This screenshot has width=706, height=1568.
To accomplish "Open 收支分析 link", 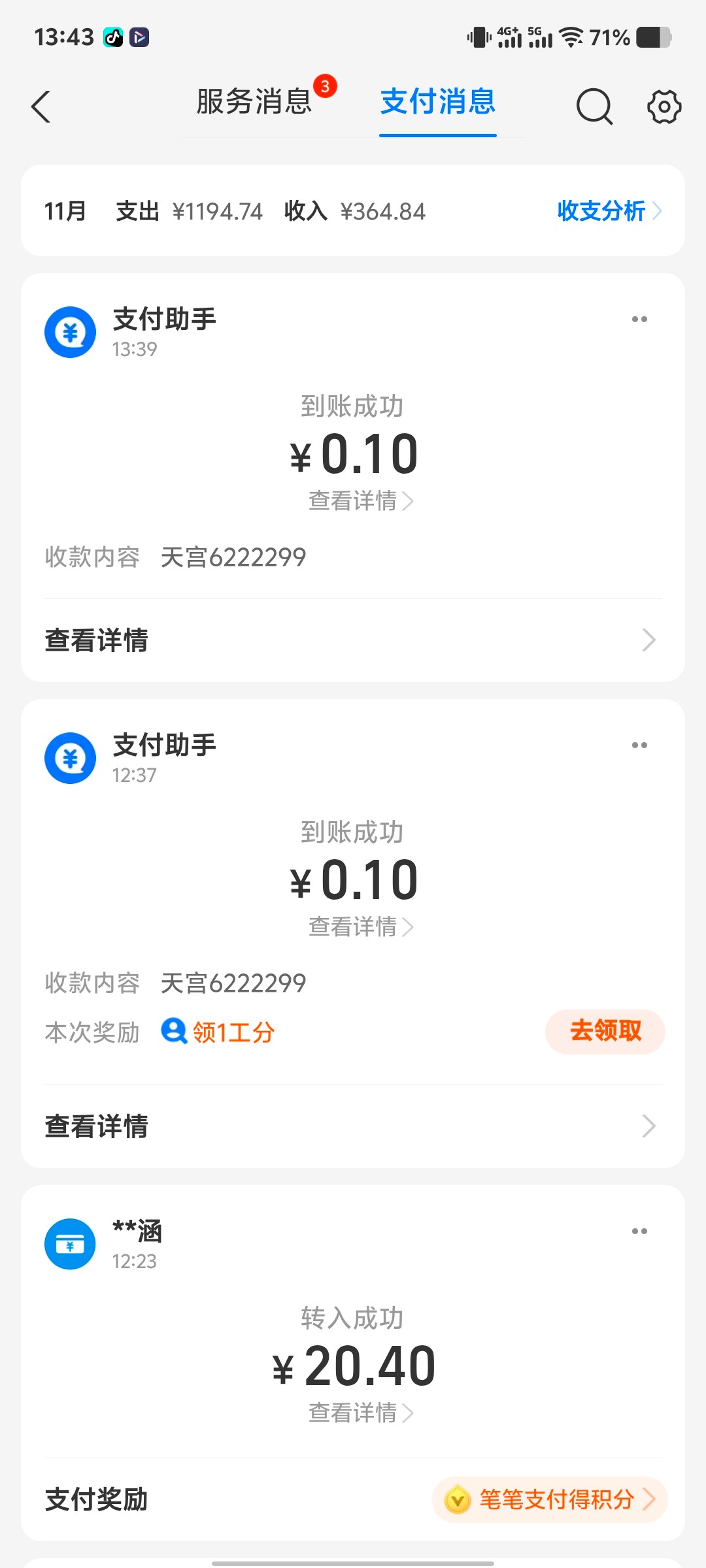I will tap(602, 211).
